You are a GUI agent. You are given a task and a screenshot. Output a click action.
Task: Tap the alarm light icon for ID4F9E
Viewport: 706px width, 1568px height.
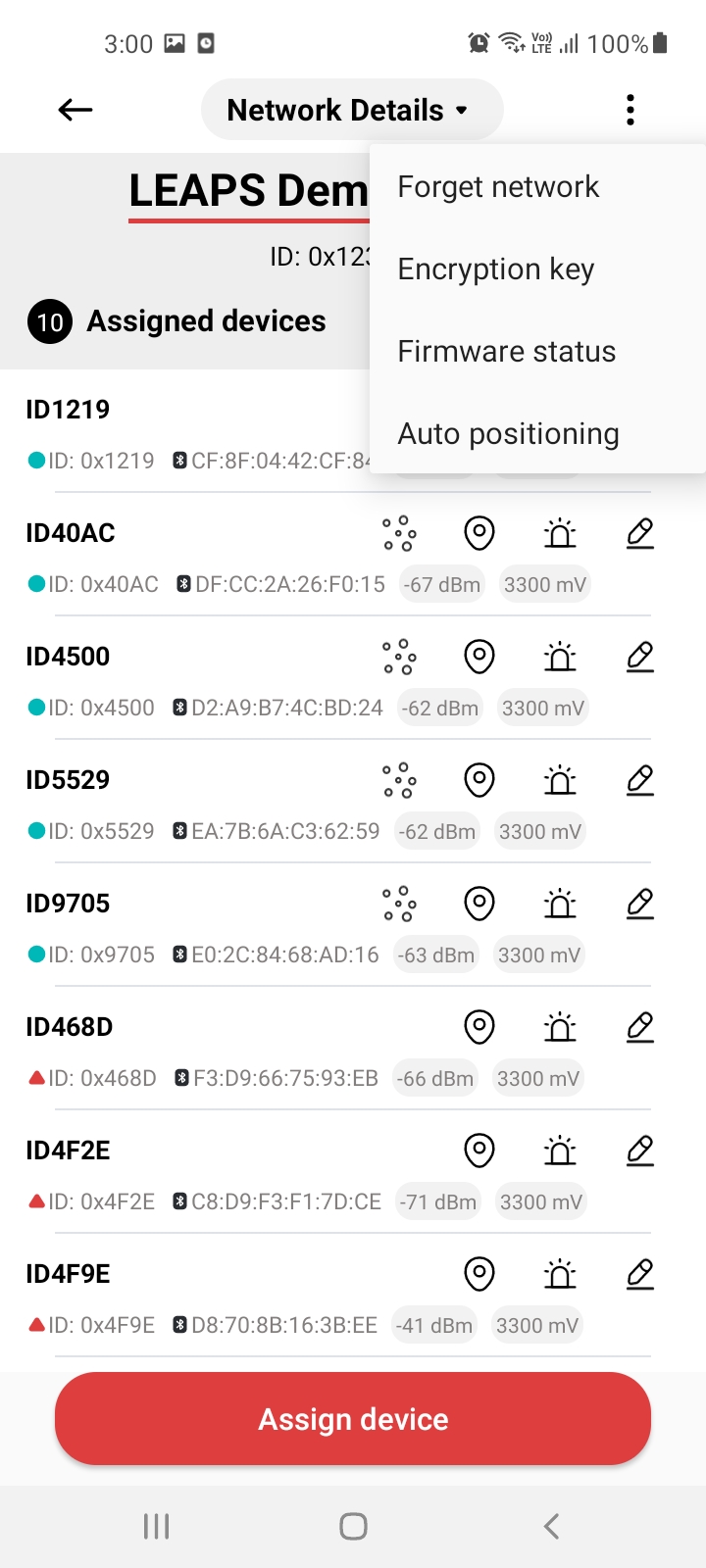point(560,1274)
